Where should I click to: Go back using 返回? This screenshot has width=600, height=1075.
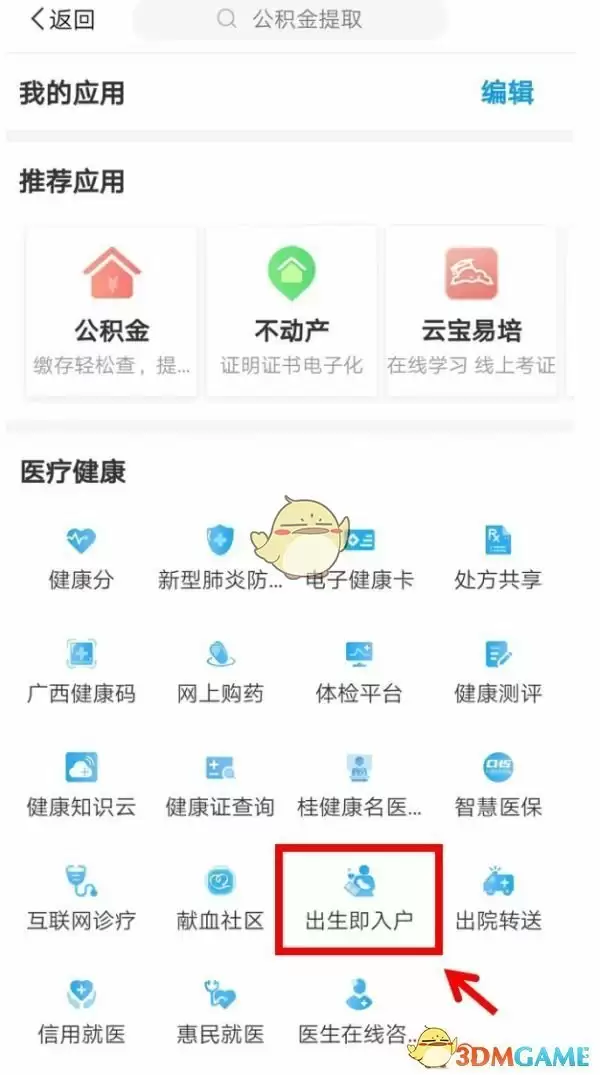62,20
